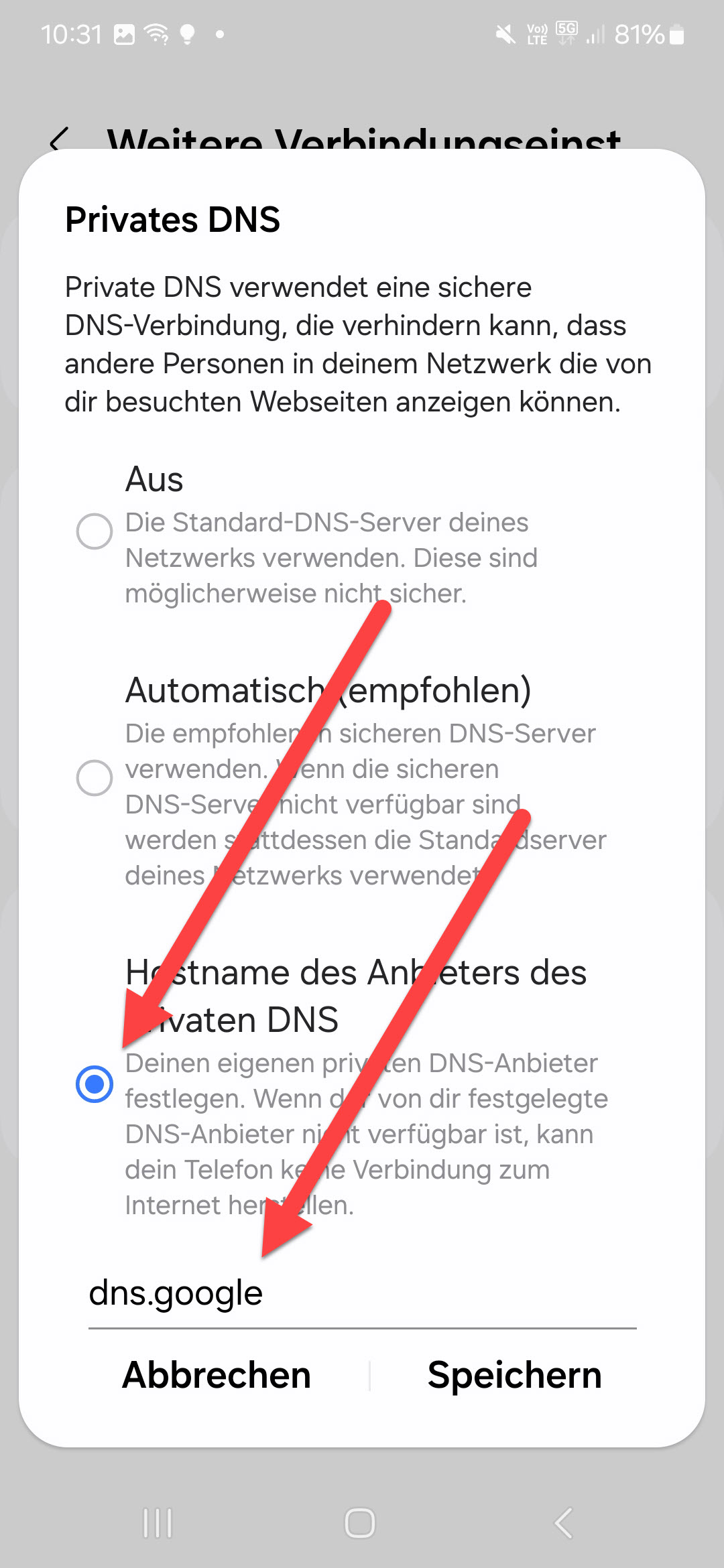
Task: Save the DNS setting with Speichern
Action: 514,1376
